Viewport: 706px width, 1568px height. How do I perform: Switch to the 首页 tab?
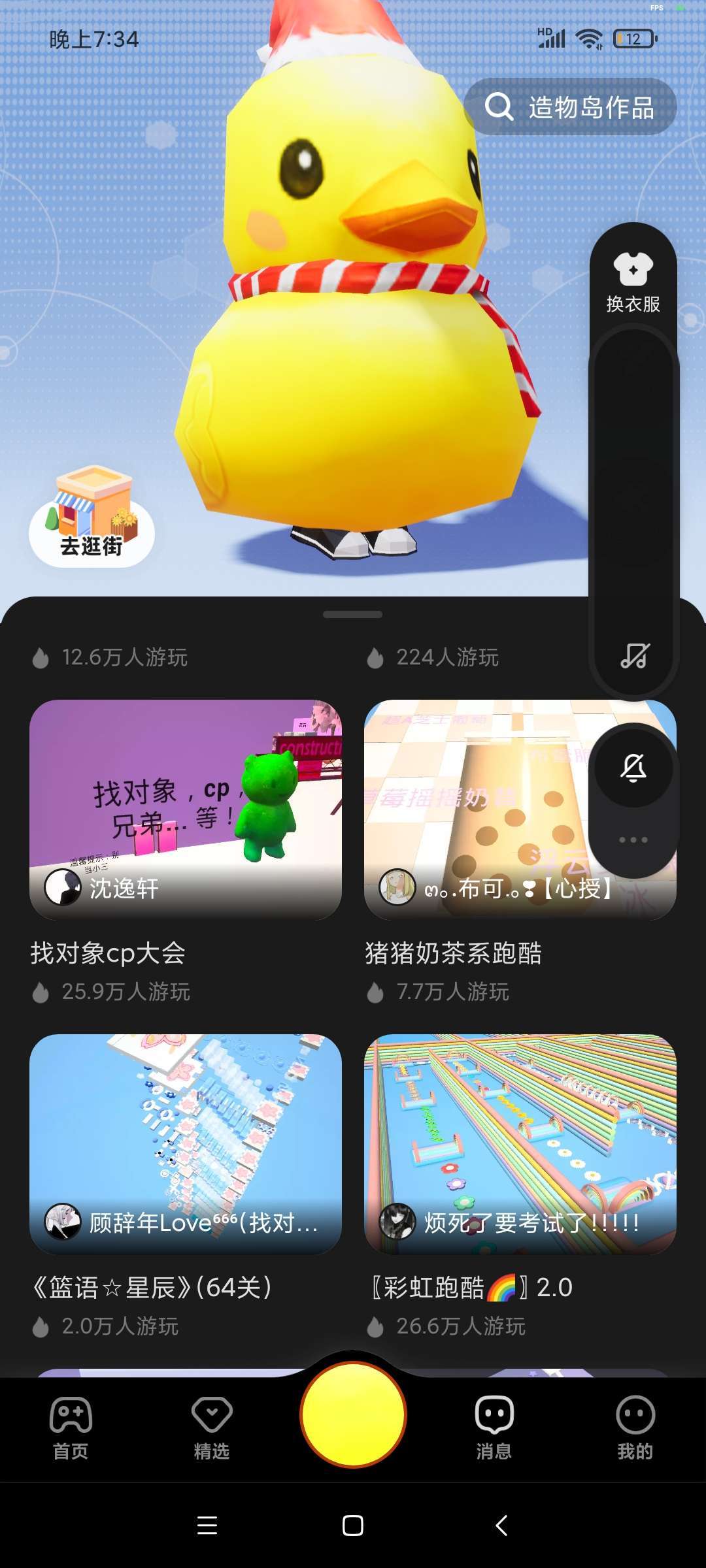71,1428
